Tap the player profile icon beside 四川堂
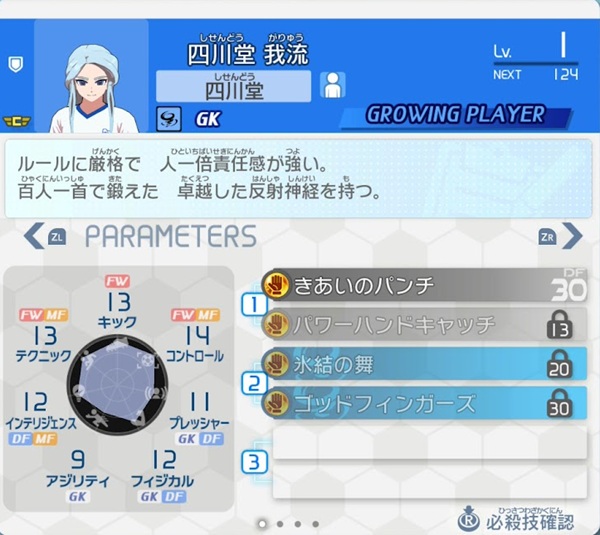 click(332, 84)
